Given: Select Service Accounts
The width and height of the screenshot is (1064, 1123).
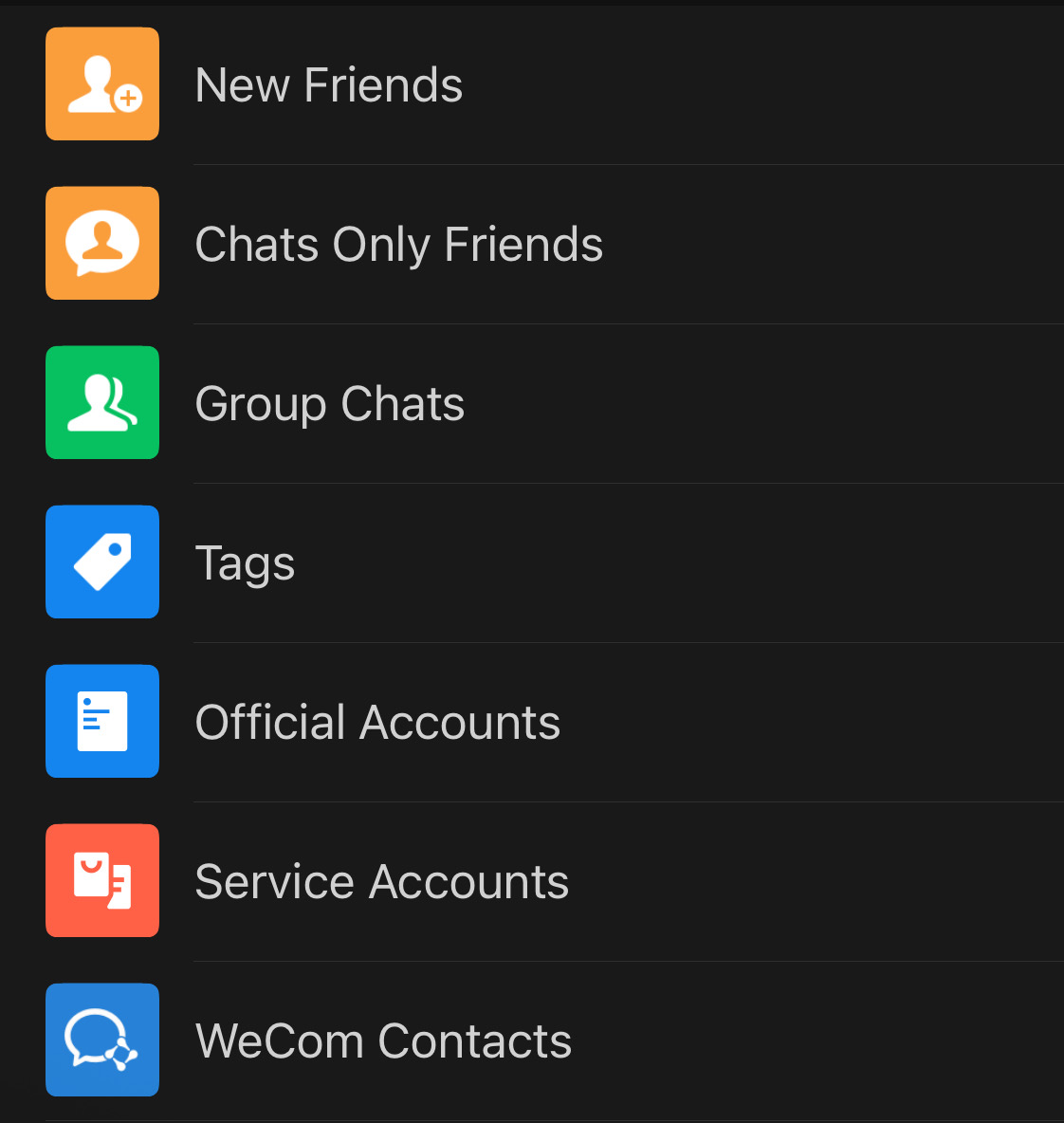Looking at the screenshot, I should (381, 882).
